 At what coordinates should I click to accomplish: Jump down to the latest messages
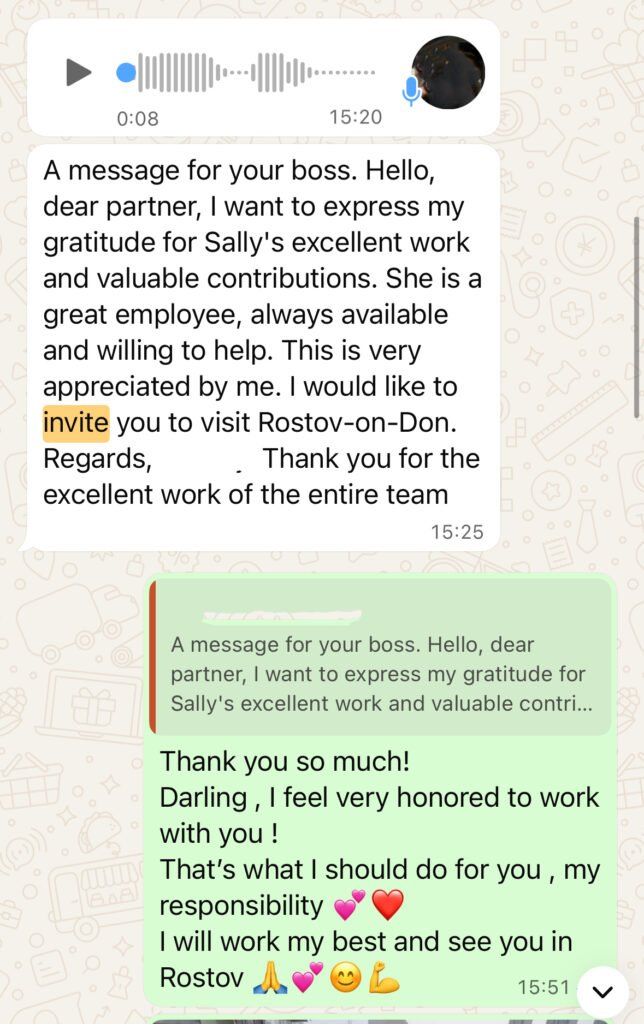point(602,991)
